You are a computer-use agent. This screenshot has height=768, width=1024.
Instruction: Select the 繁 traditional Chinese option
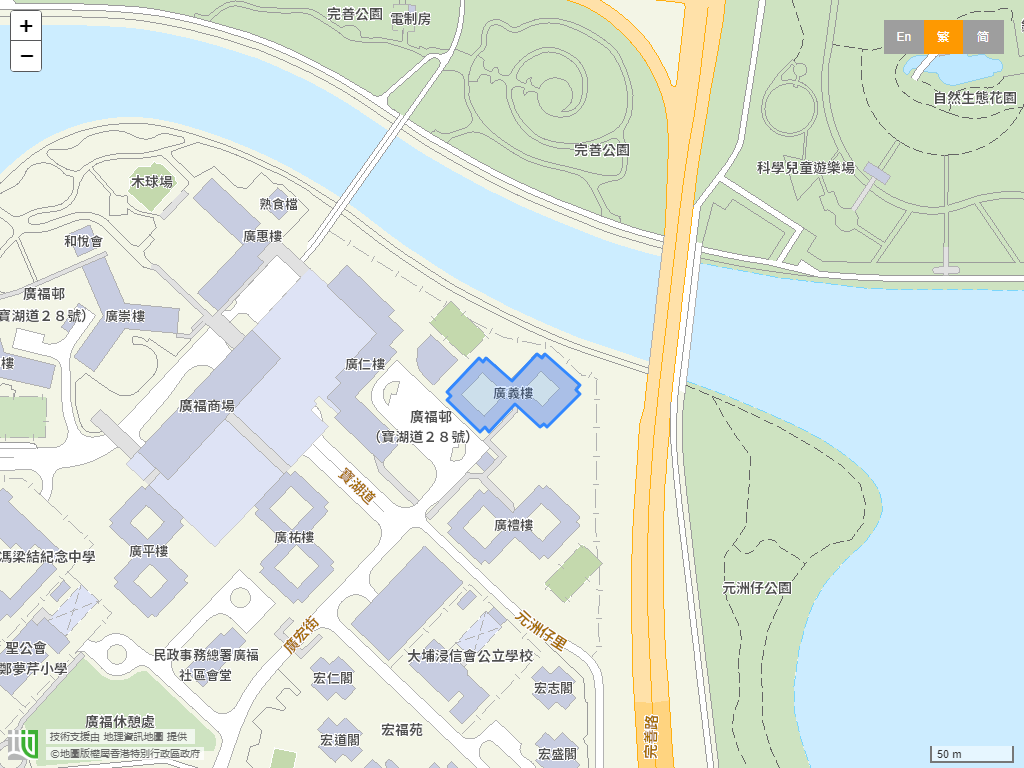click(x=943, y=37)
